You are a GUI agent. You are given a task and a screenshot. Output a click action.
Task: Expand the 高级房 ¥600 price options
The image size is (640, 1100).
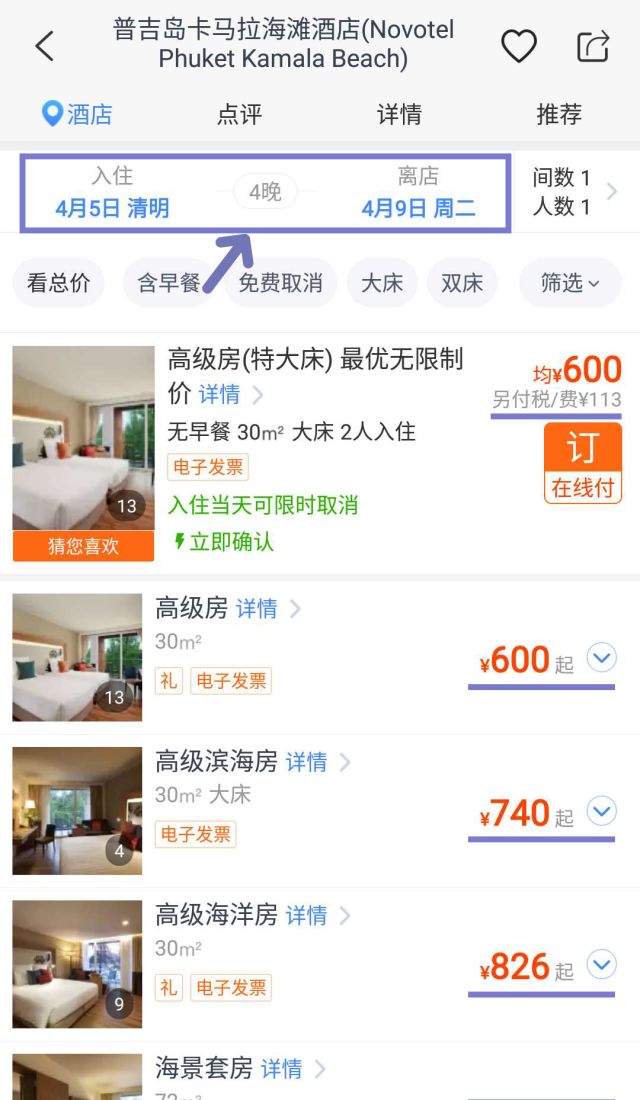(601, 658)
